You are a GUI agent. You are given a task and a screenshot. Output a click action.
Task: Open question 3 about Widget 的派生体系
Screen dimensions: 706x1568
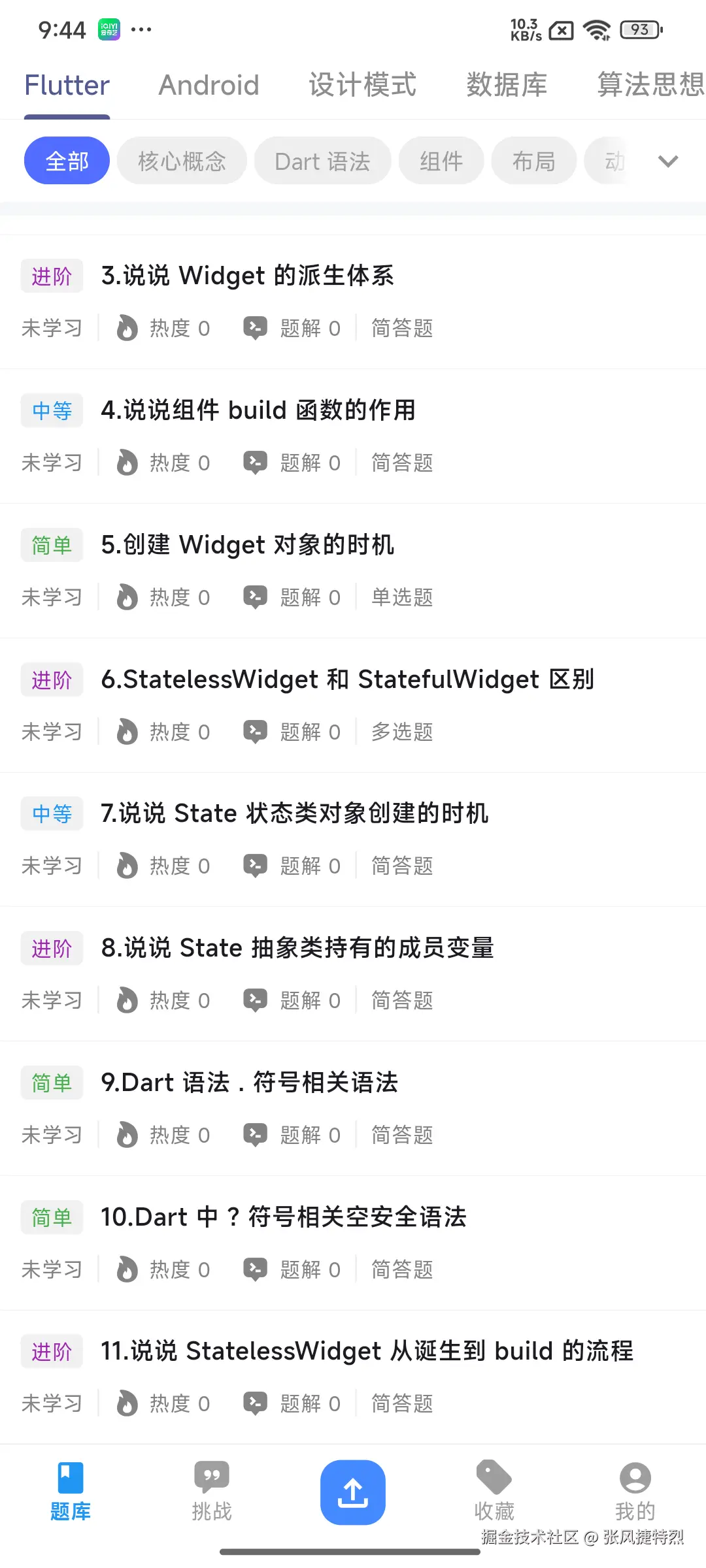click(247, 276)
